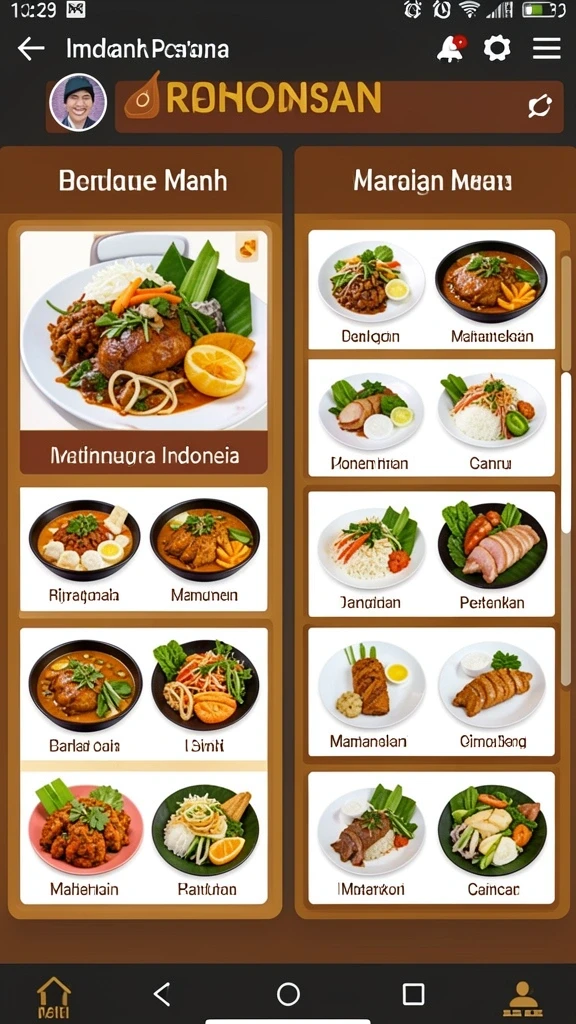Open the Mamunen dish
The height and width of the screenshot is (1024, 576).
[x=204, y=550]
